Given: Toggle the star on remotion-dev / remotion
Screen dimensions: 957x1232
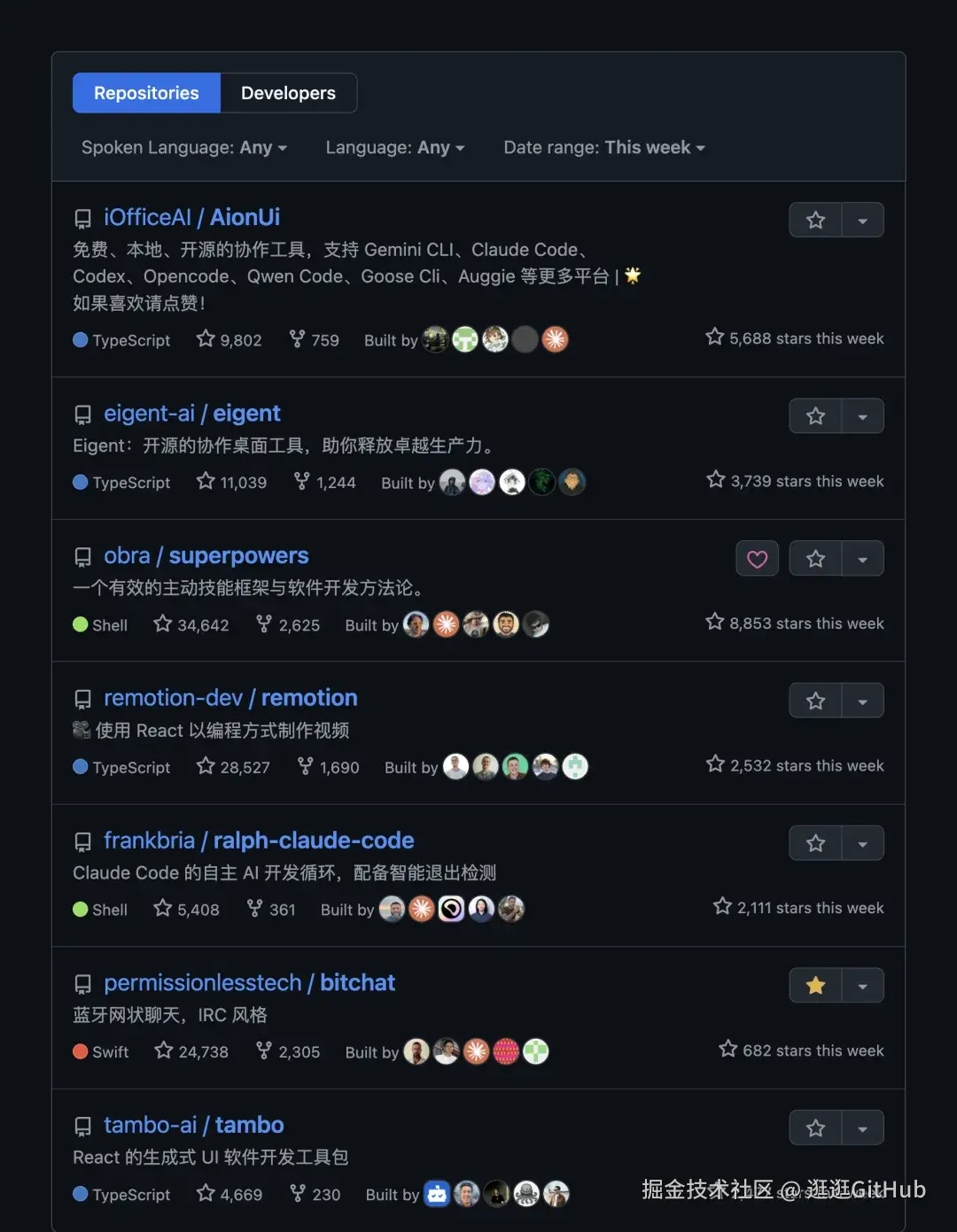Looking at the screenshot, I should [813, 700].
